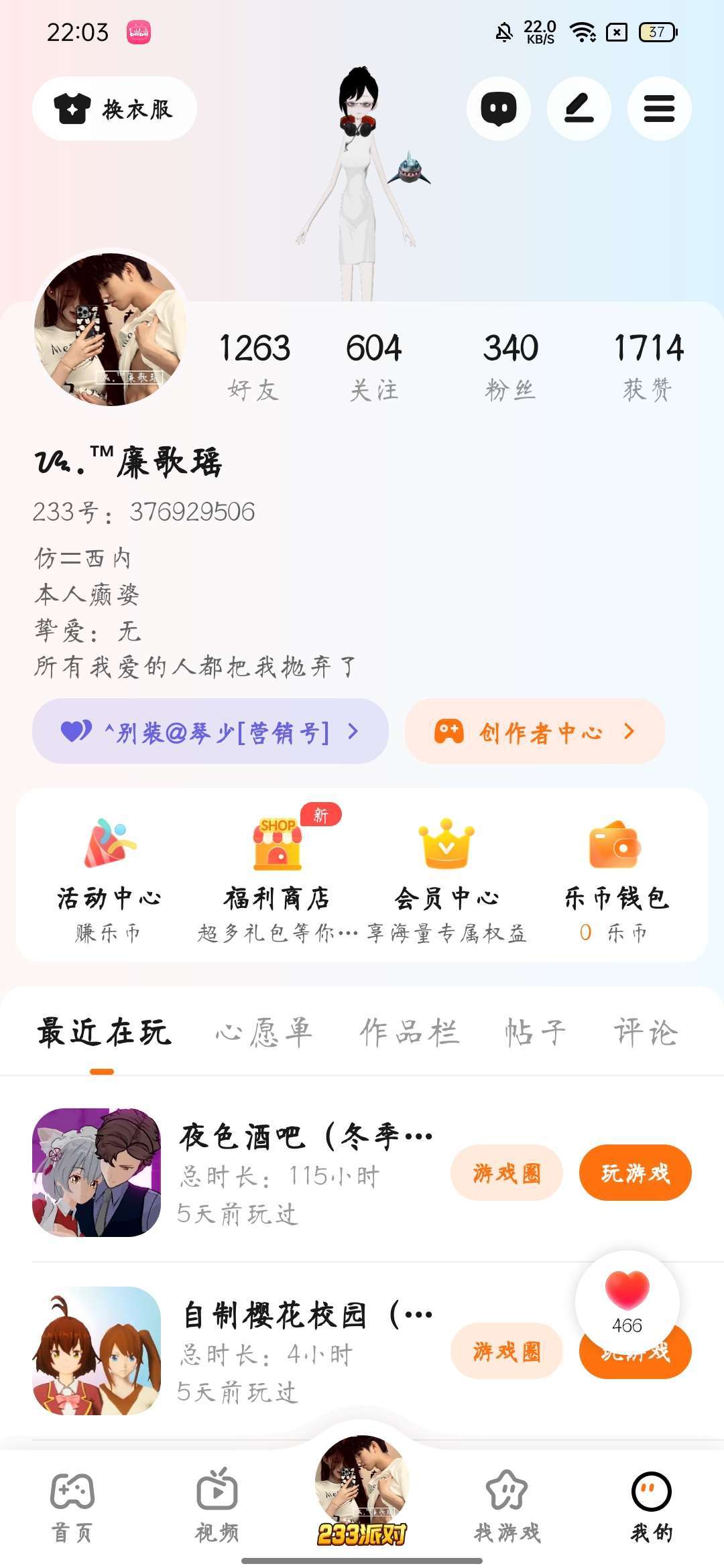Open the messages chat bubble icon

tap(499, 109)
